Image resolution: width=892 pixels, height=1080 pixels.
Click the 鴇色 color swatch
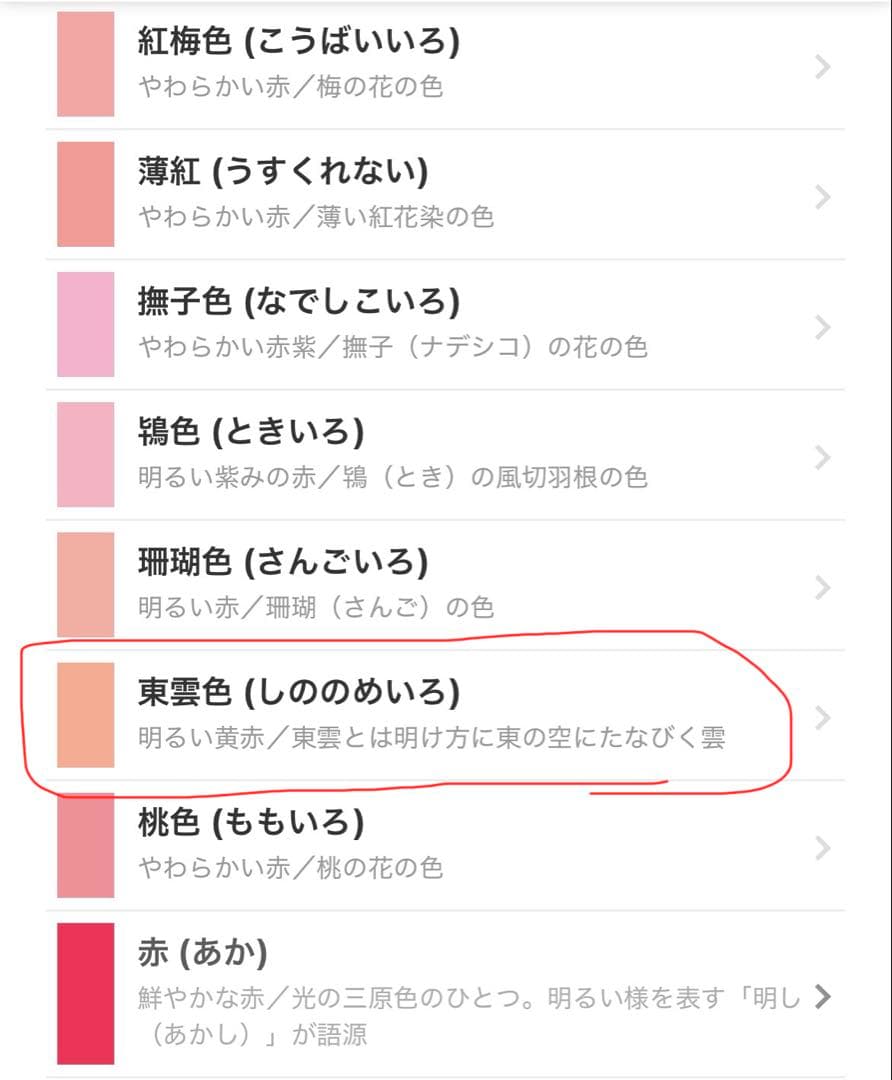pos(85,454)
